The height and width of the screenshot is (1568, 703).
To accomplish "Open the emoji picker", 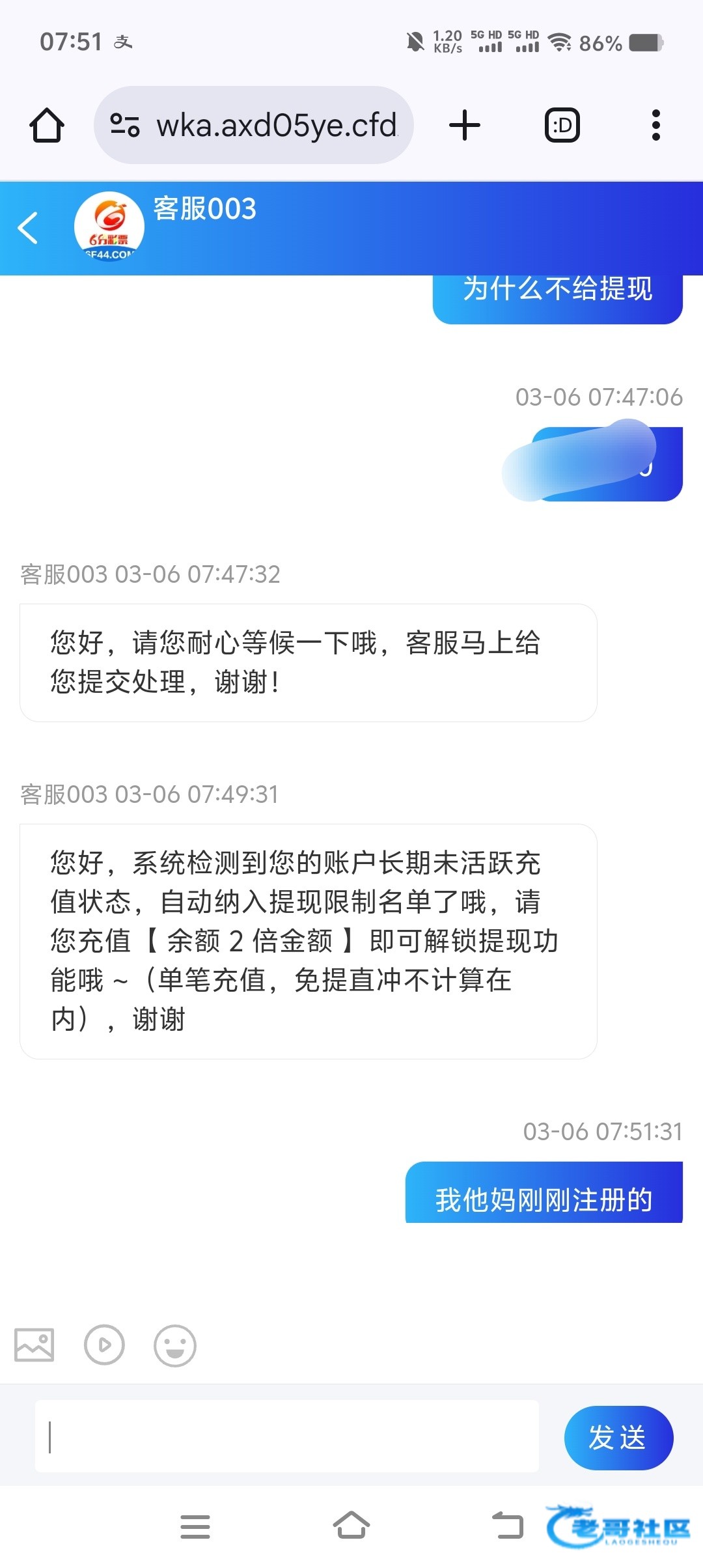I will (x=174, y=1345).
